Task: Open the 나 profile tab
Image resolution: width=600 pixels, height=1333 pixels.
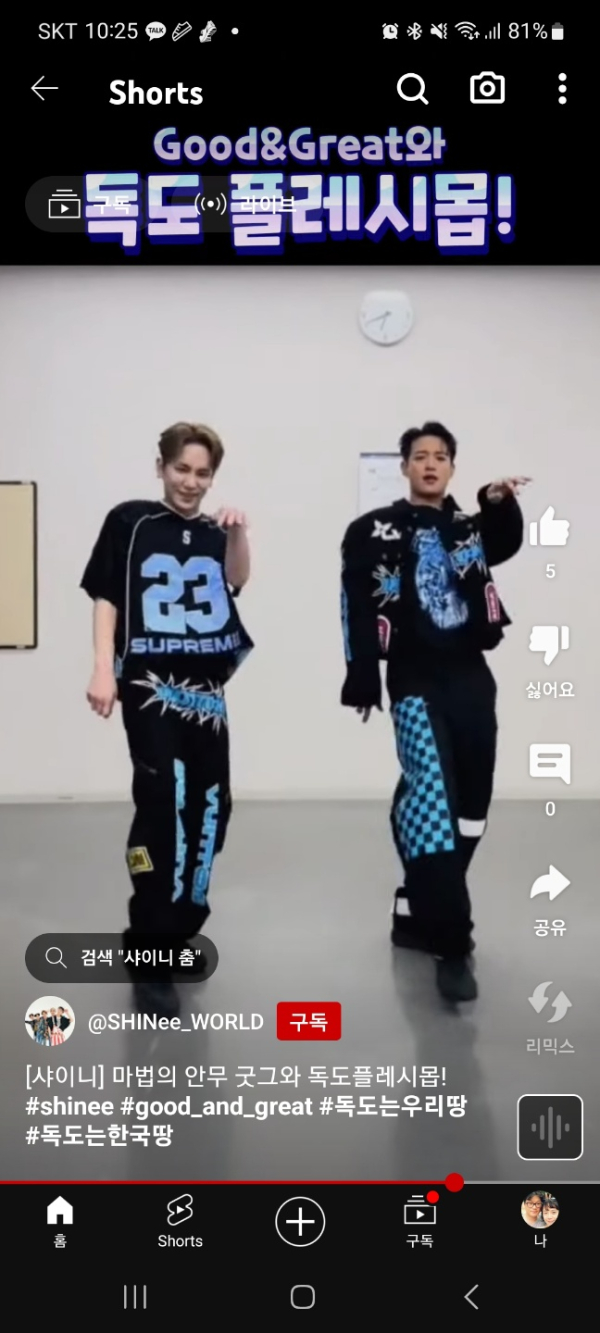Action: pos(540,1220)
